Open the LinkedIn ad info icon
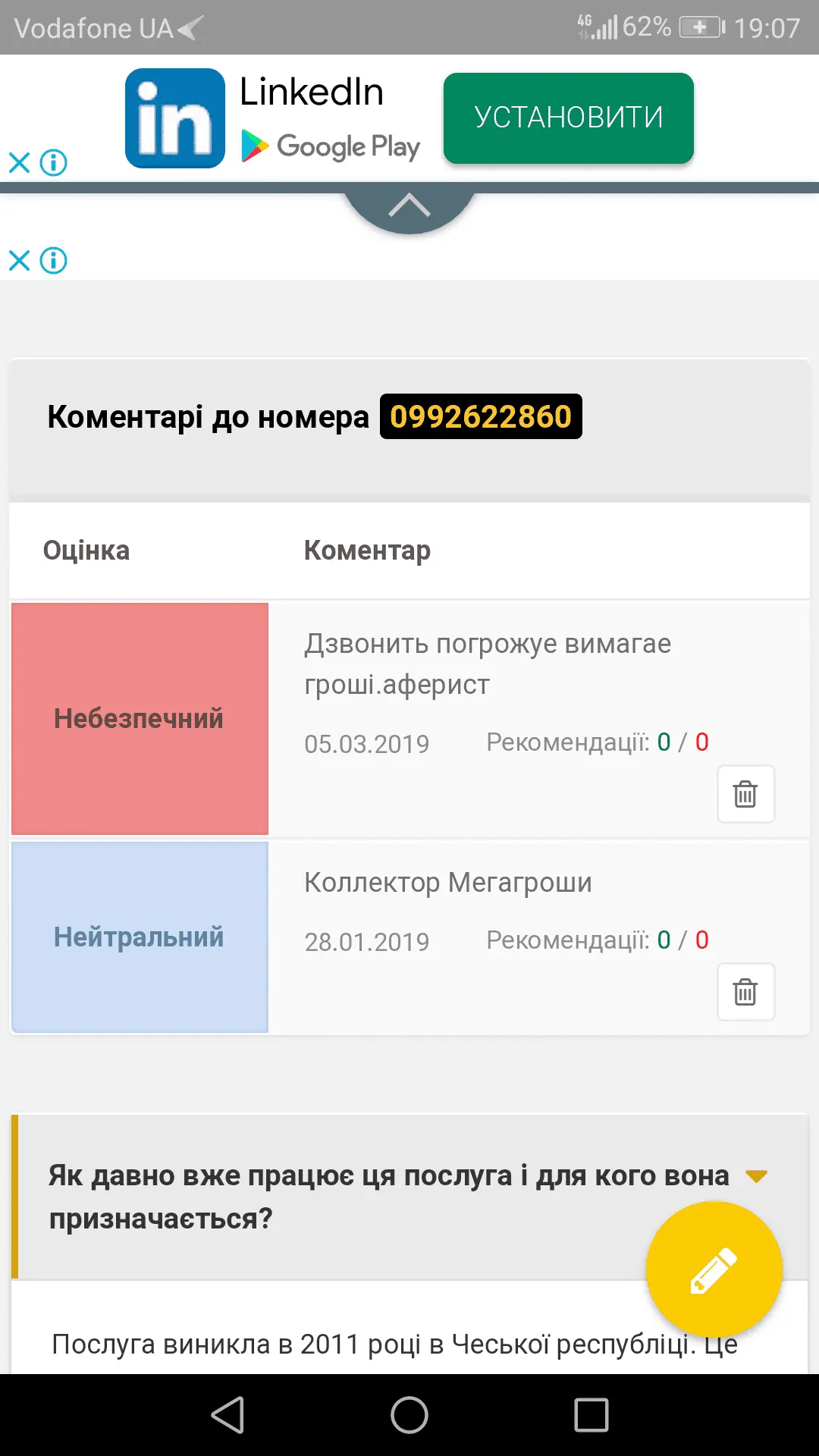The width and height of the screenshot is (819, 1456). click(x=54, y=162)
